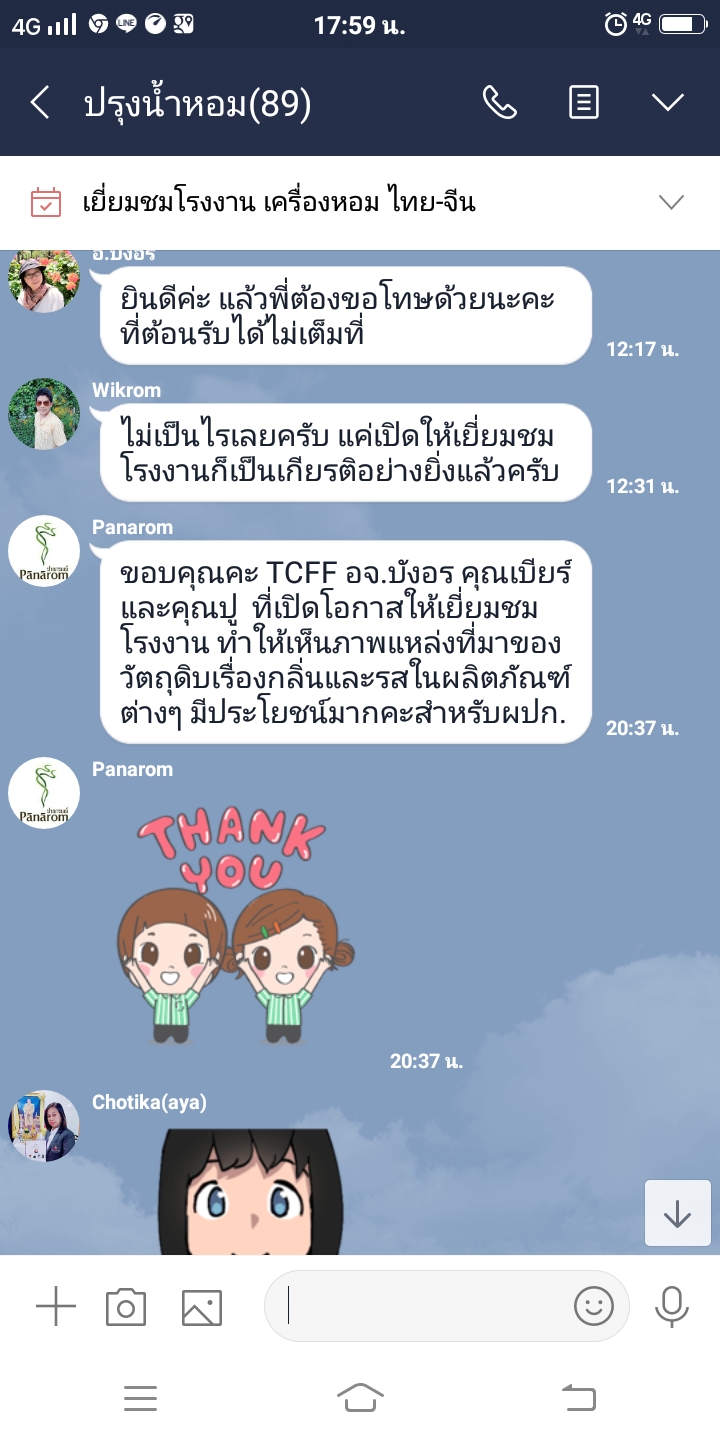Start a voice call in this group

[x=499, y=102]
